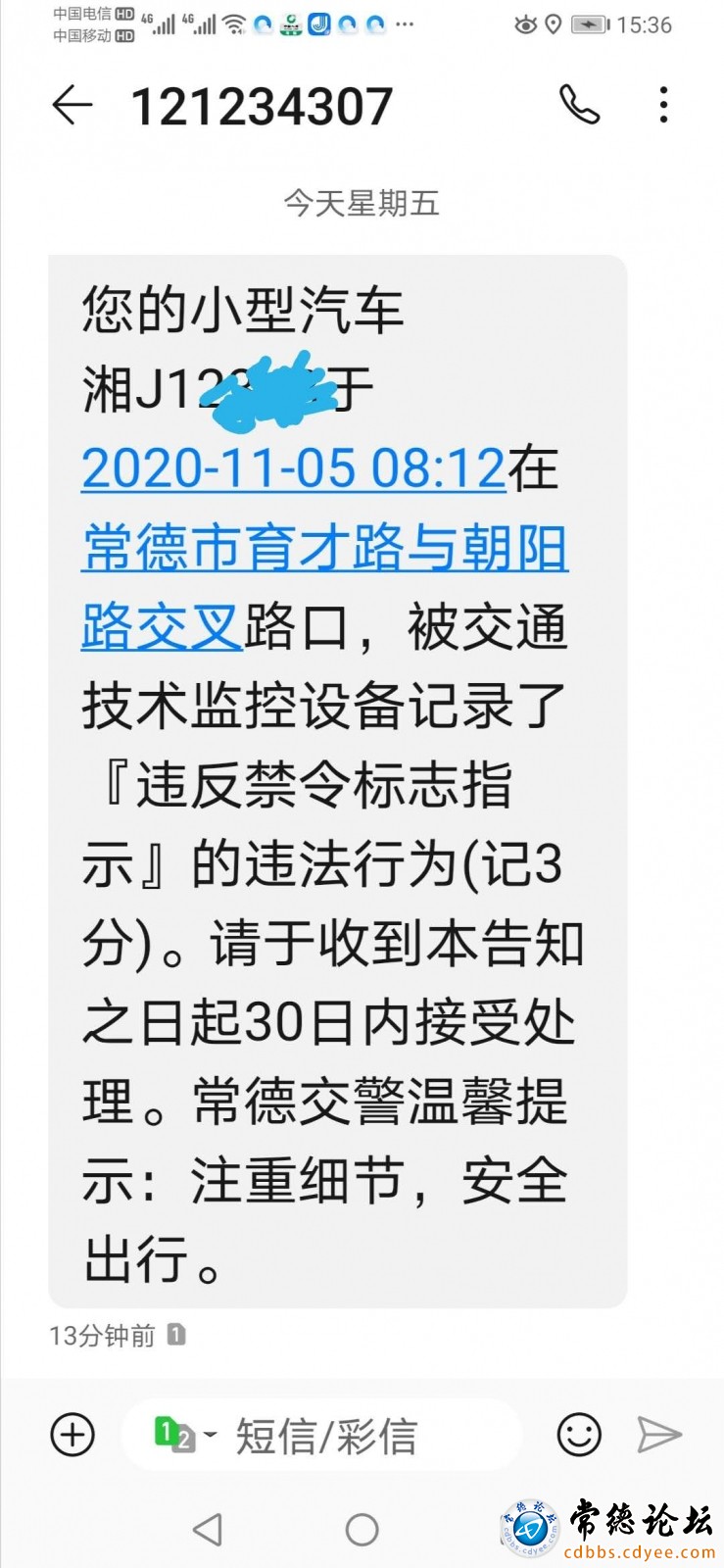Open the three-dot overflow menu

pyautogui.click(x=664, y=105)
